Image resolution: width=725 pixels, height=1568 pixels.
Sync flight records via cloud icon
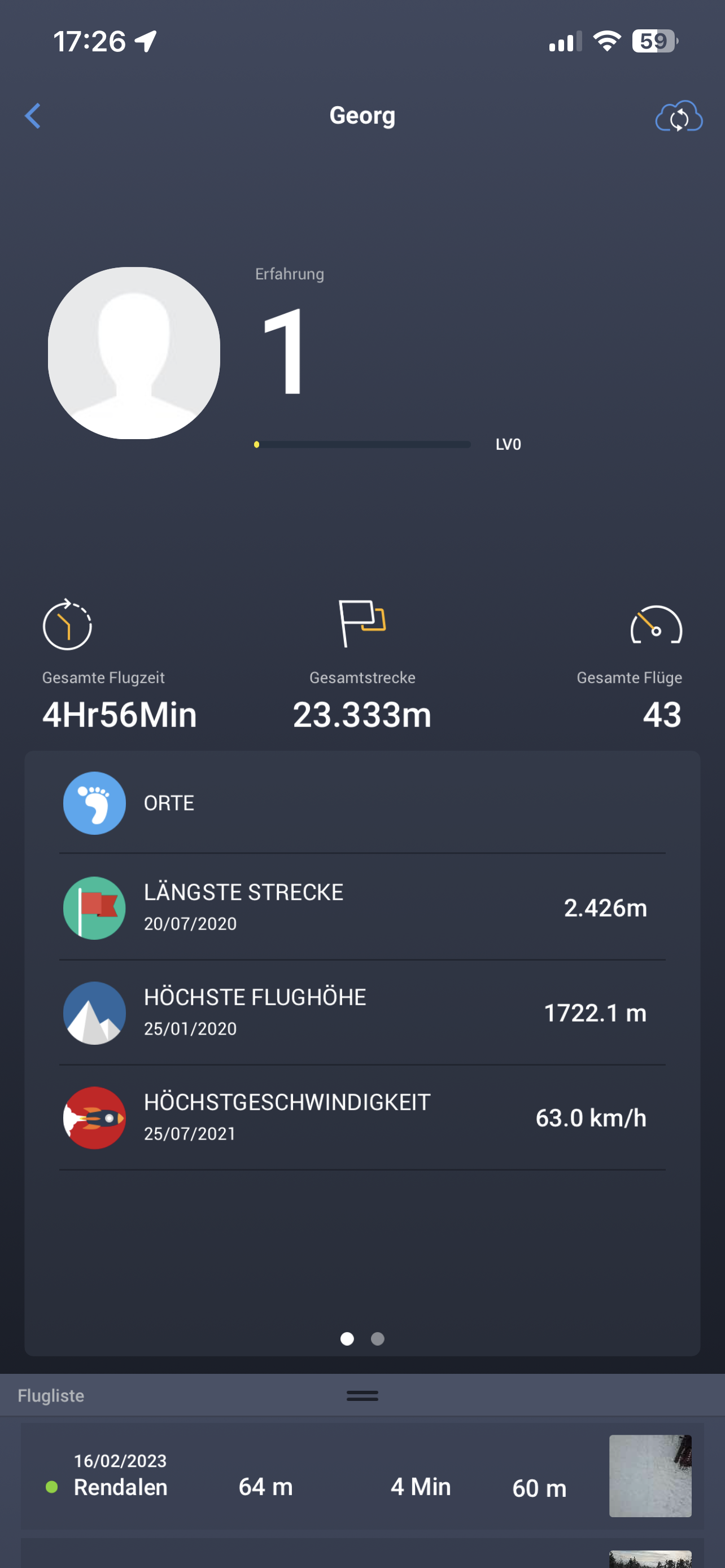pos(678,116)
